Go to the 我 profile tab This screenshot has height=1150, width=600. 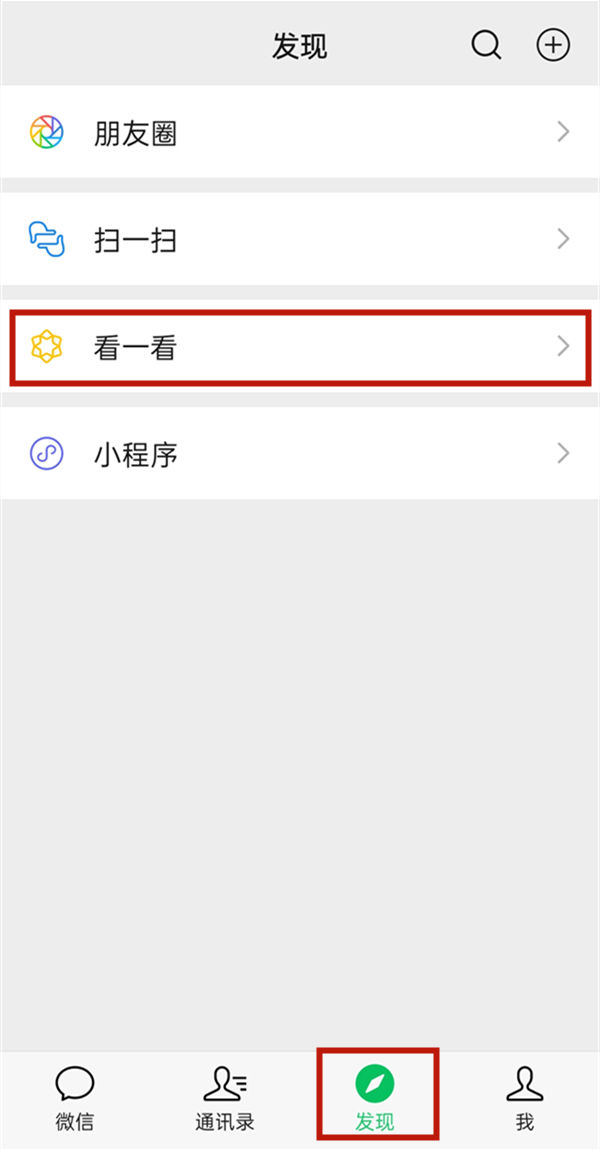(524, 1097)
